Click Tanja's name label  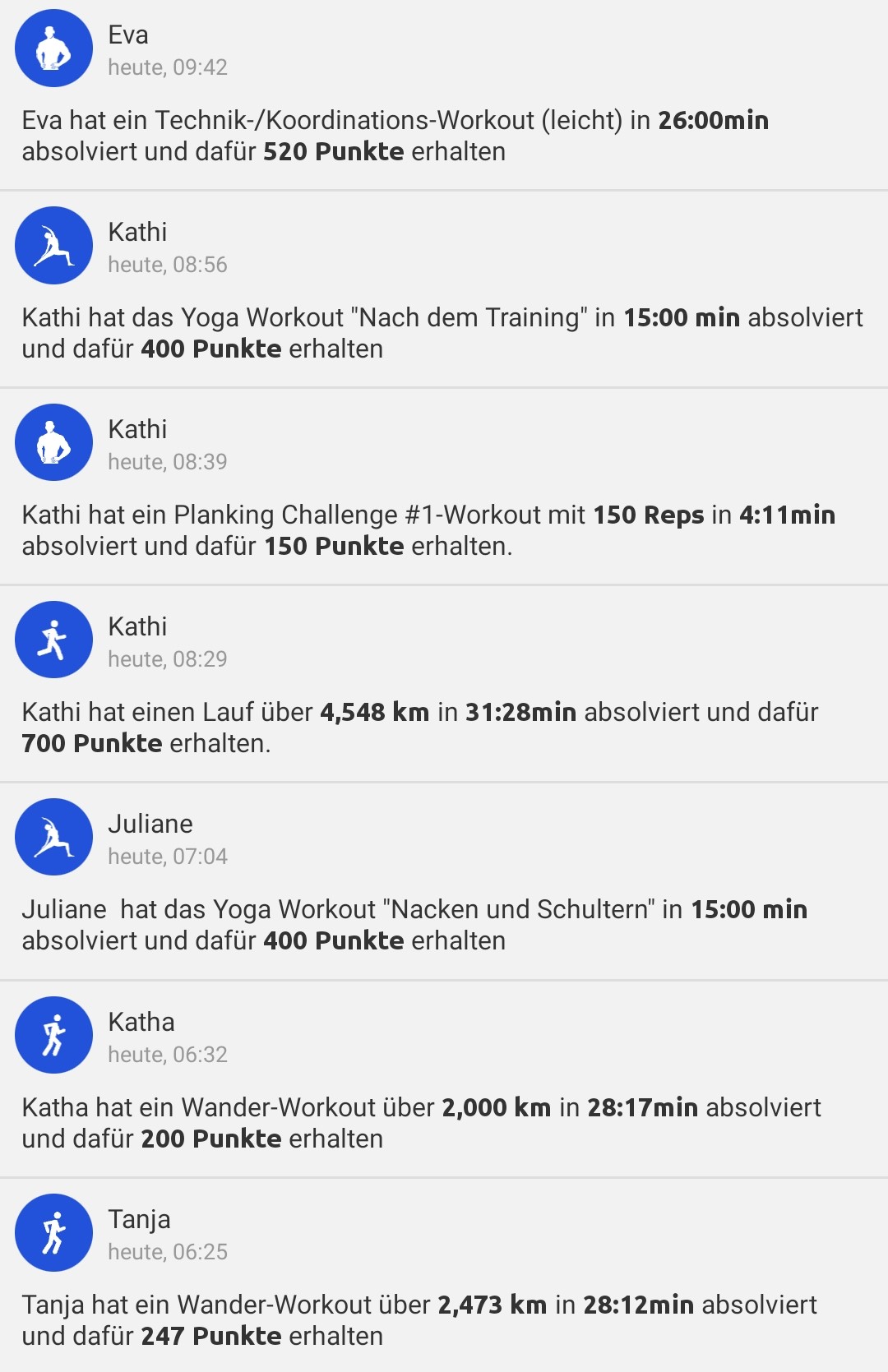click(136, 1219)
